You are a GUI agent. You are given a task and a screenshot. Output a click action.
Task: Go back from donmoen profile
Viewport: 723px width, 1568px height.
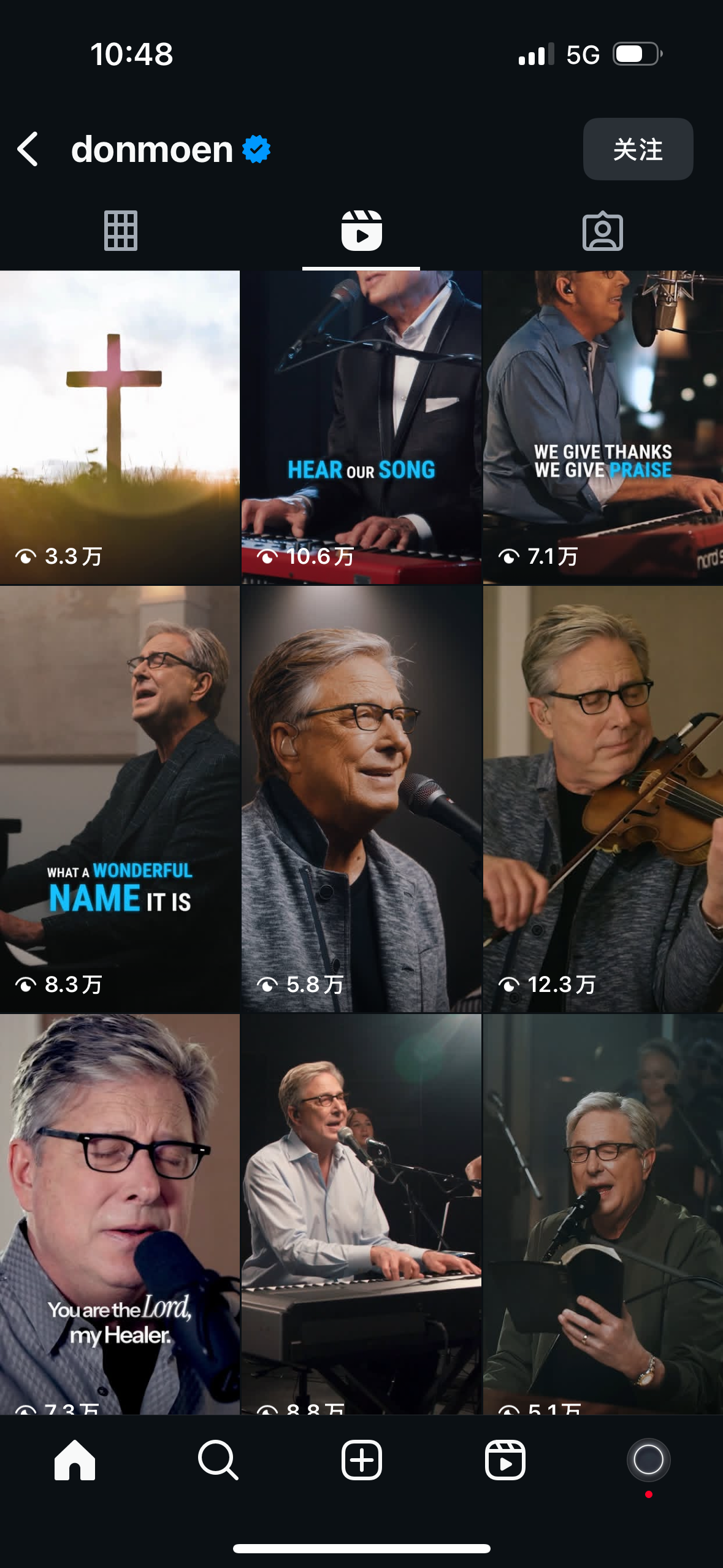[x=28, y=149]
